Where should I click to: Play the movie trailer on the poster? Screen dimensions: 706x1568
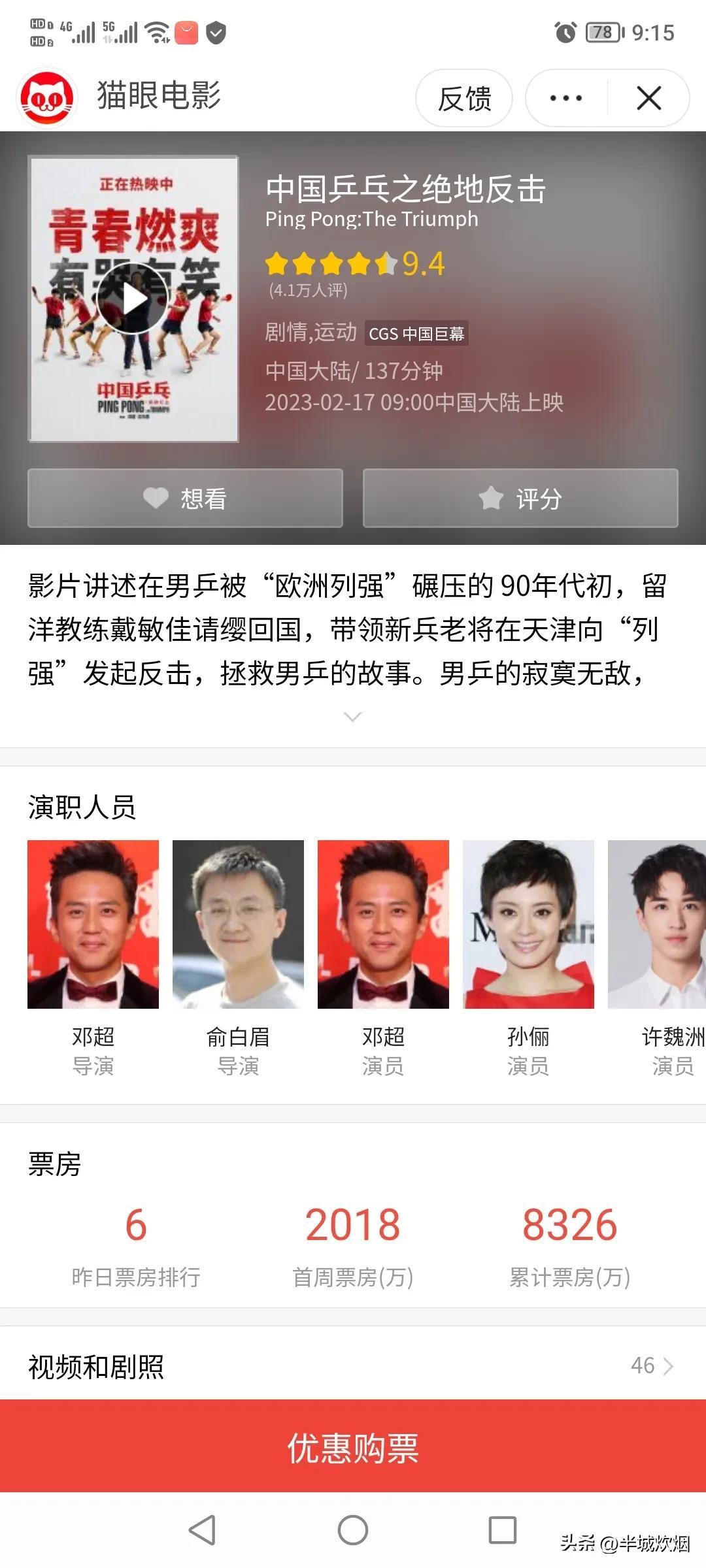[x=133, y=299]
